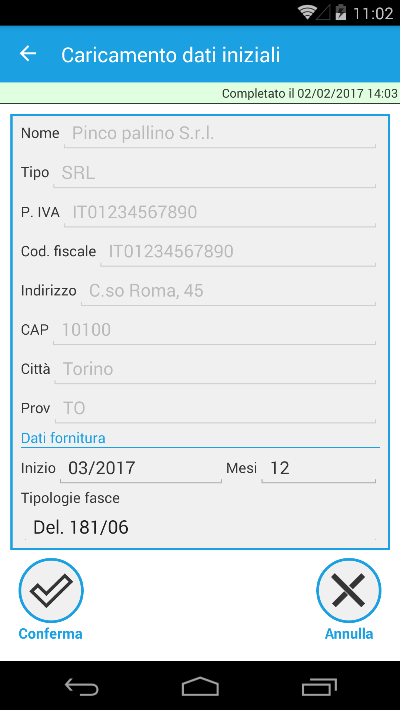Edit the Indirizzo field C.so Roma, 45

click(228, 291)
